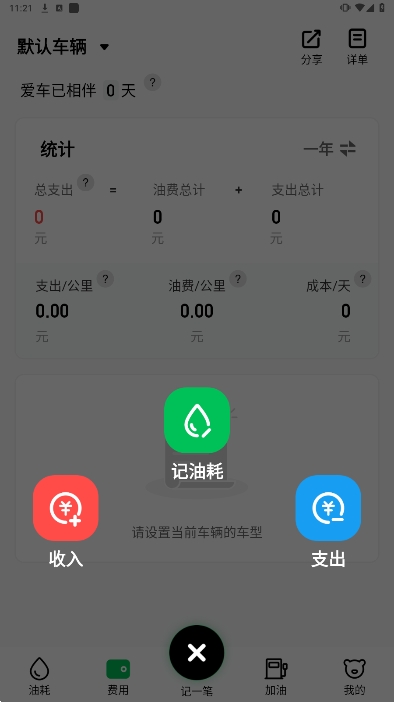
Task: Tap the green 记油耗 button
Action: [197, 420]
